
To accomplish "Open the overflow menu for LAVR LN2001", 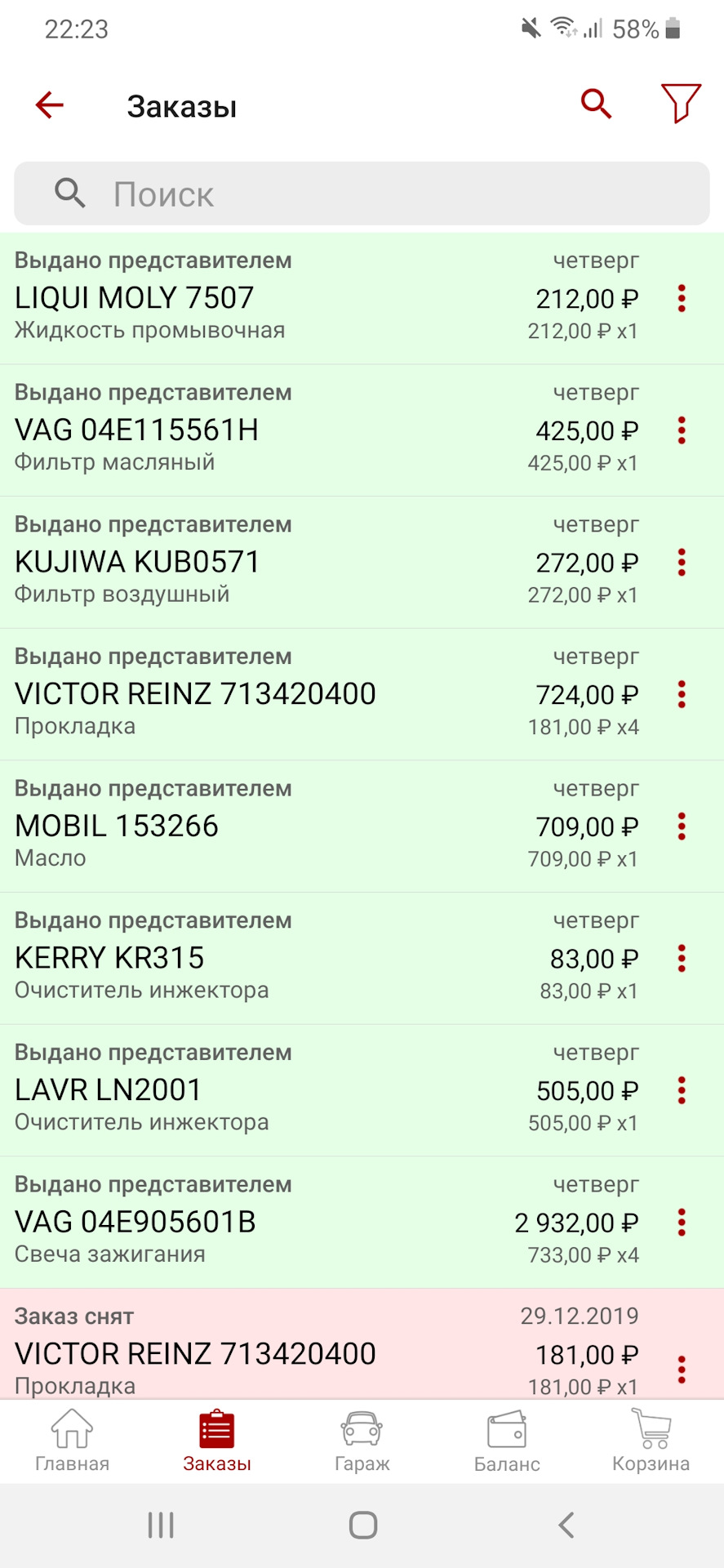I will tap(682, 1090).
